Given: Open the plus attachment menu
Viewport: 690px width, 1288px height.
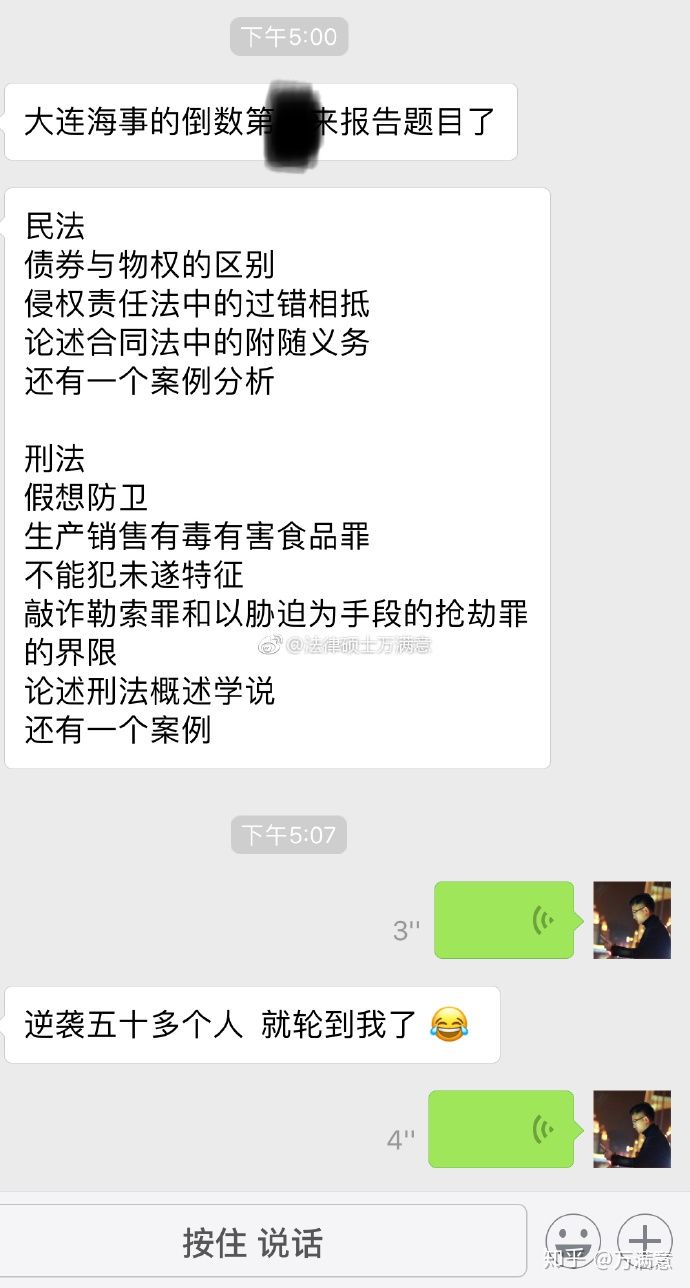Looking at the screenshot, I should [x=645, y=1241].
